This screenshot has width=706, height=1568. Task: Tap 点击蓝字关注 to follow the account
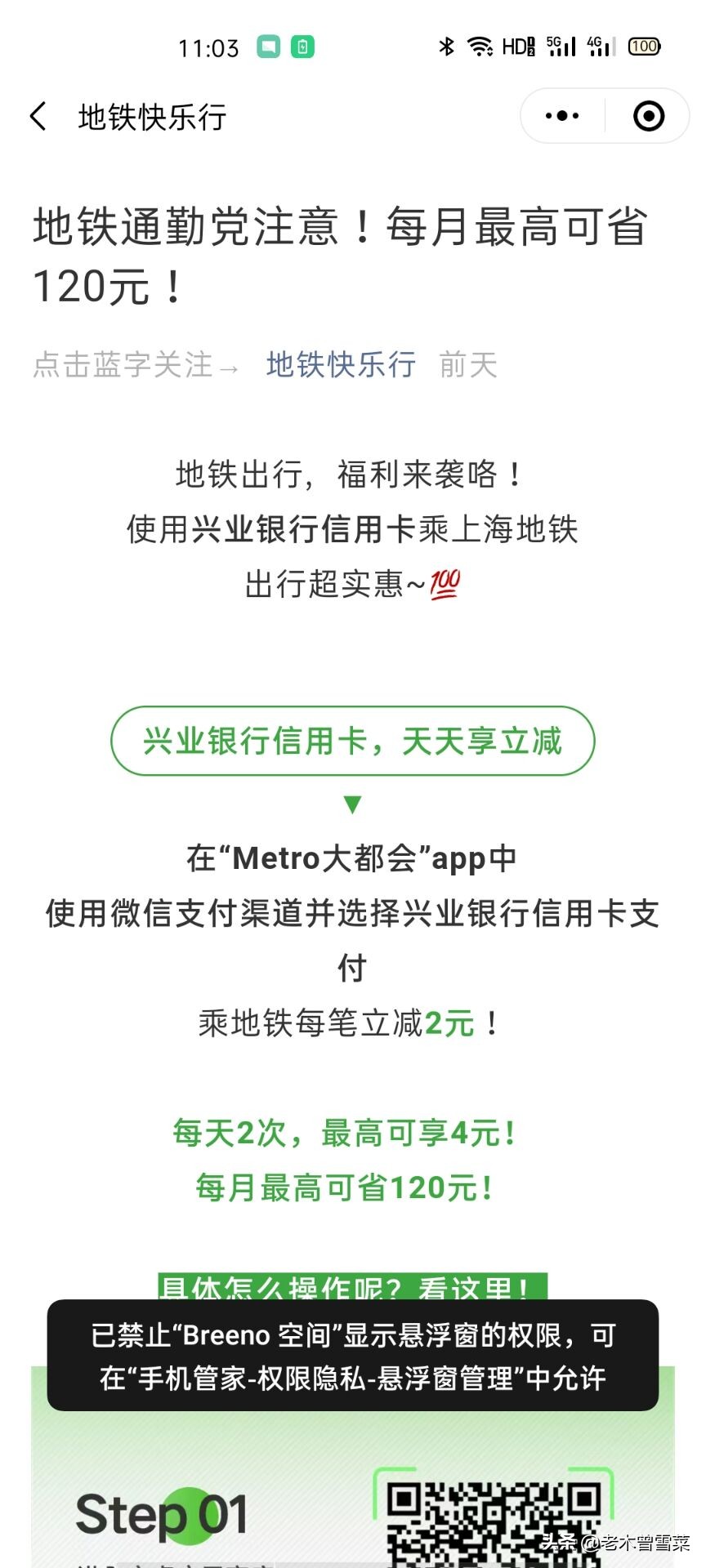[123, 366]
